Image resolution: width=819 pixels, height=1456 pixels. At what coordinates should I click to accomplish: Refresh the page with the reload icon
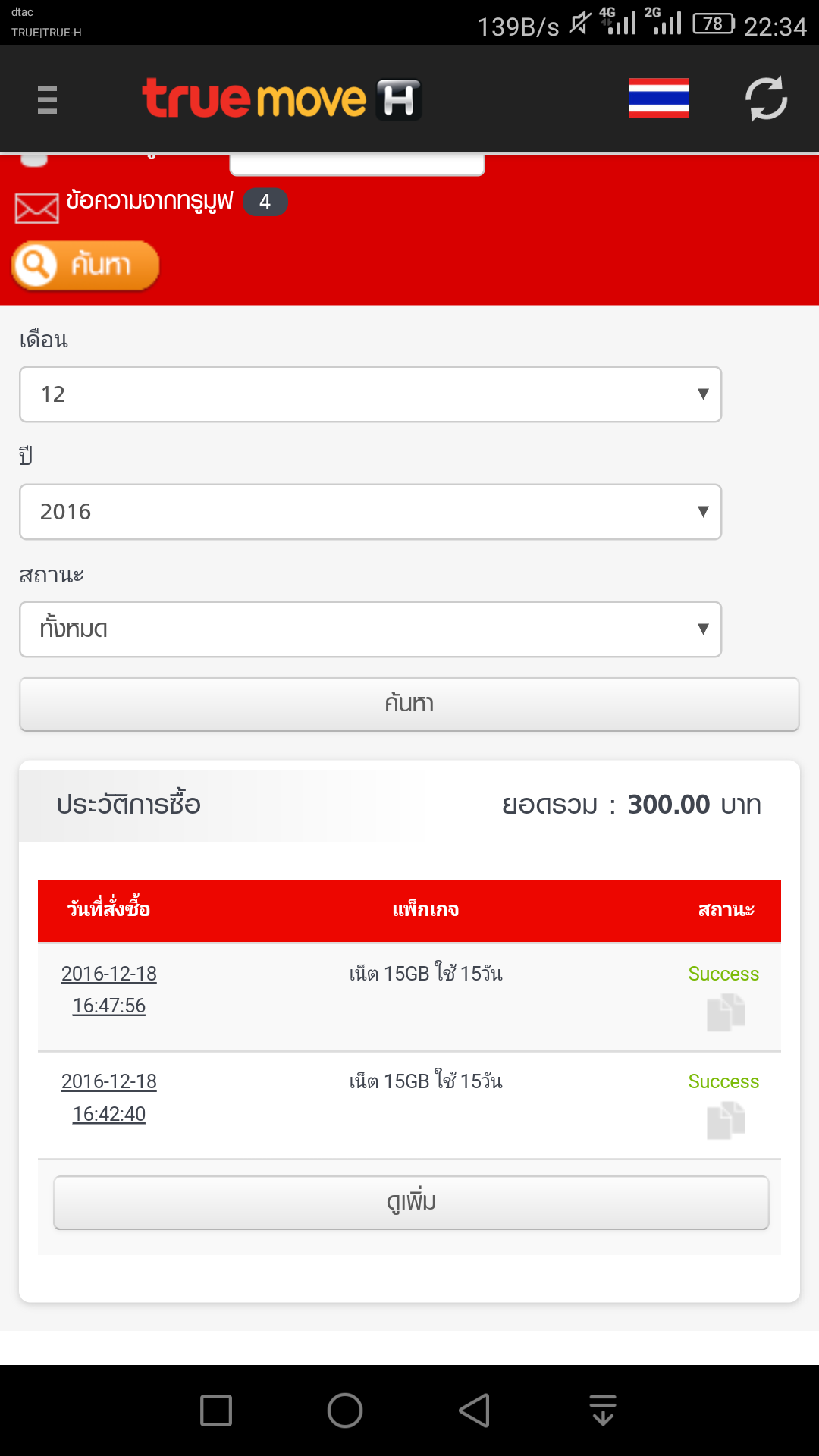coord(766,99)
